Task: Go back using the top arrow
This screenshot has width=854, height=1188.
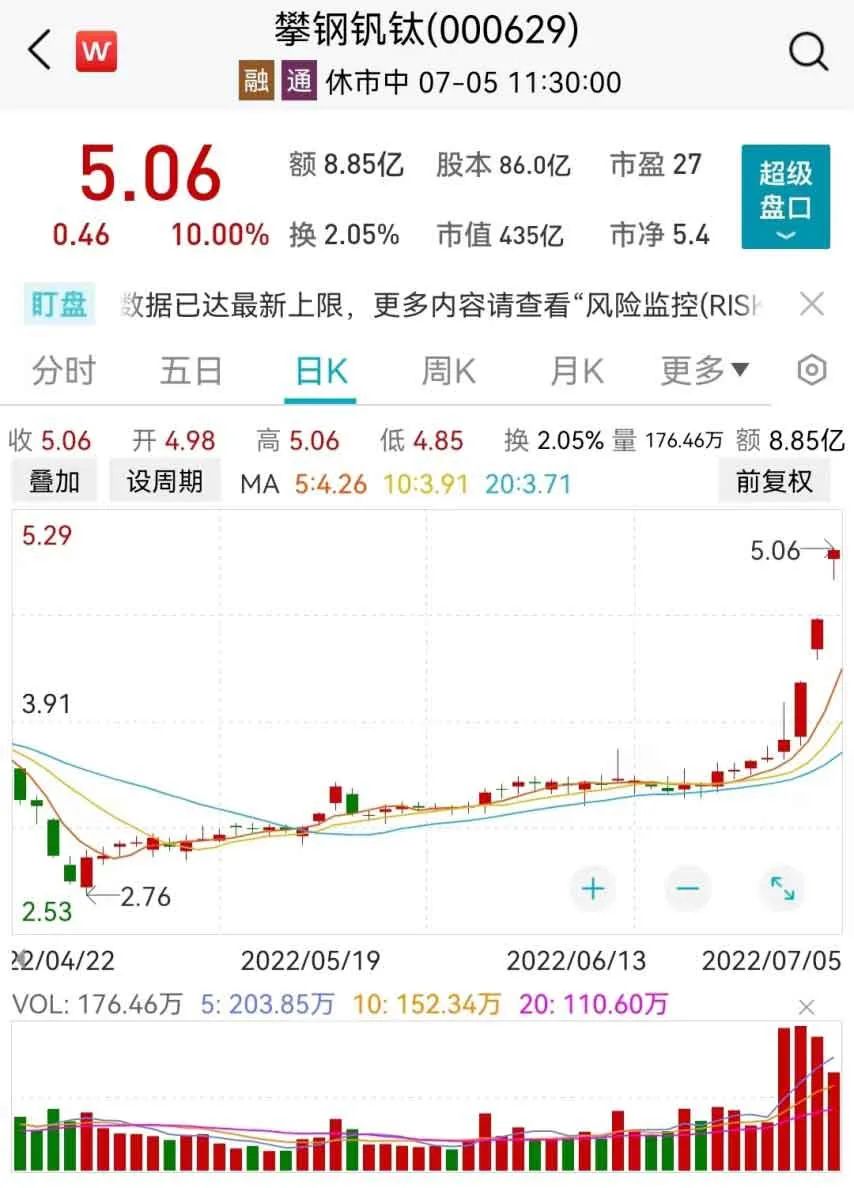Action: [x=40, y=51]
